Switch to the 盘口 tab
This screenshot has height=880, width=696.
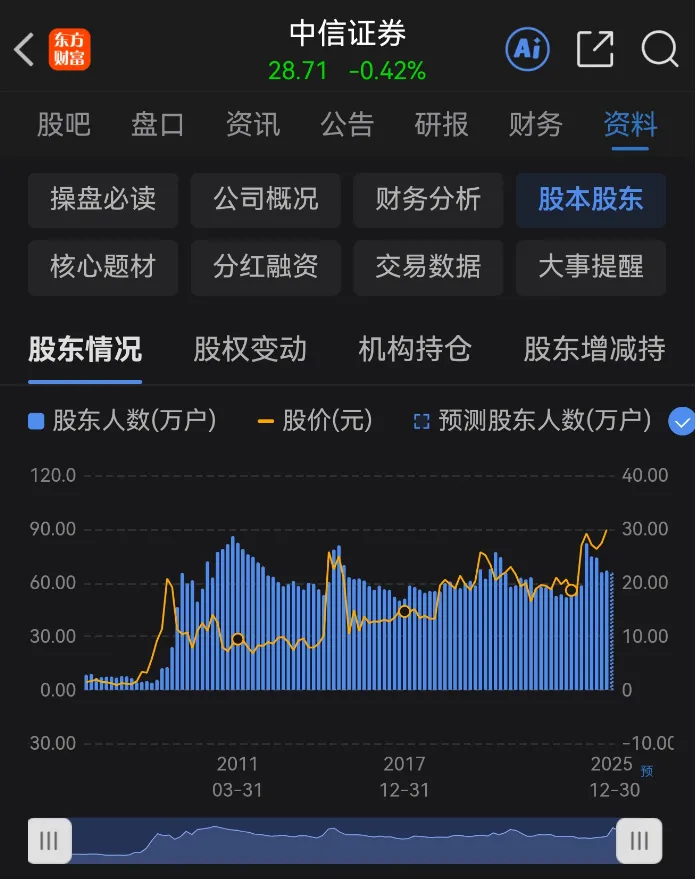158,124
